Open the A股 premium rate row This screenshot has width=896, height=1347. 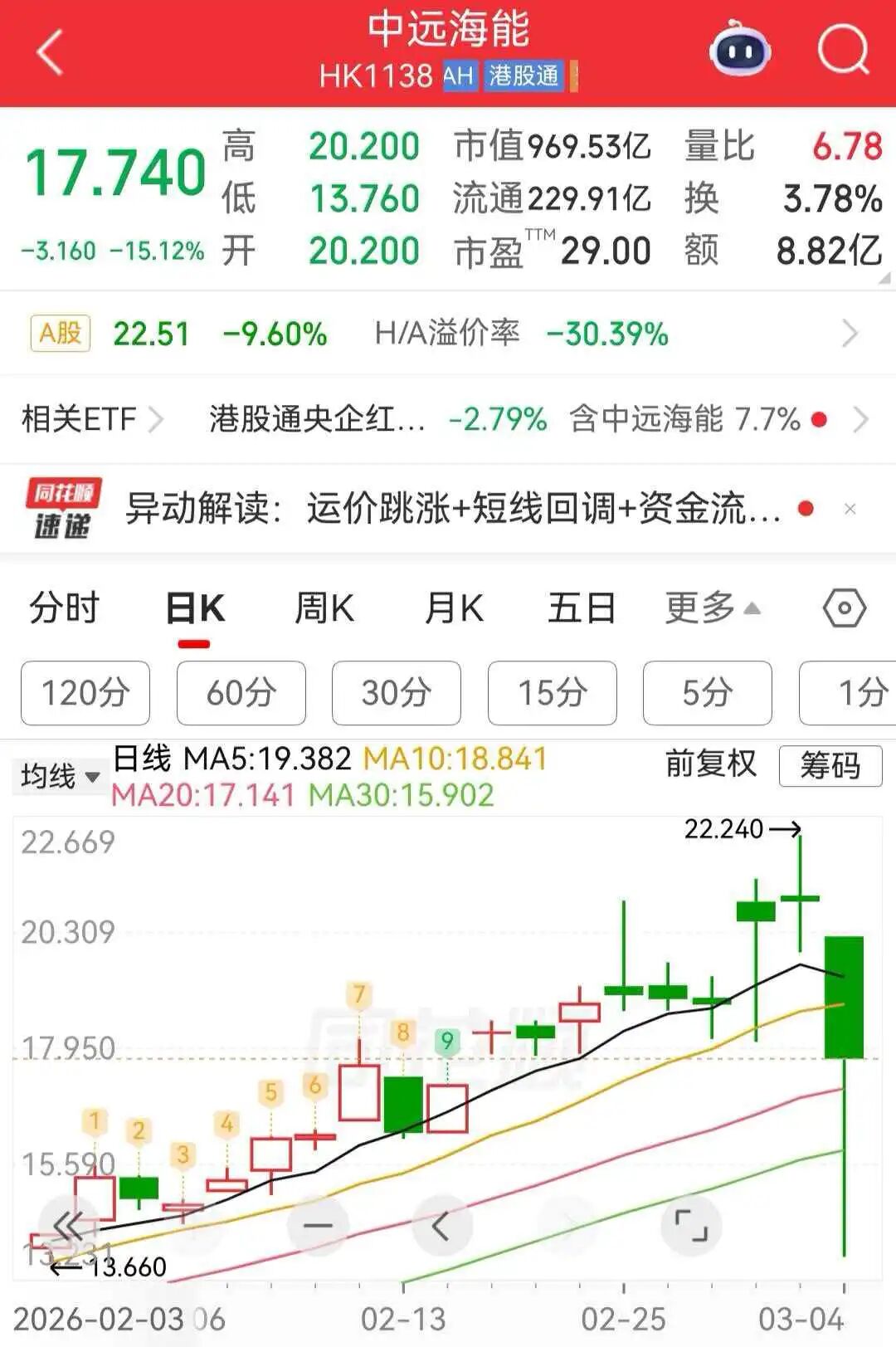(448, 334)
